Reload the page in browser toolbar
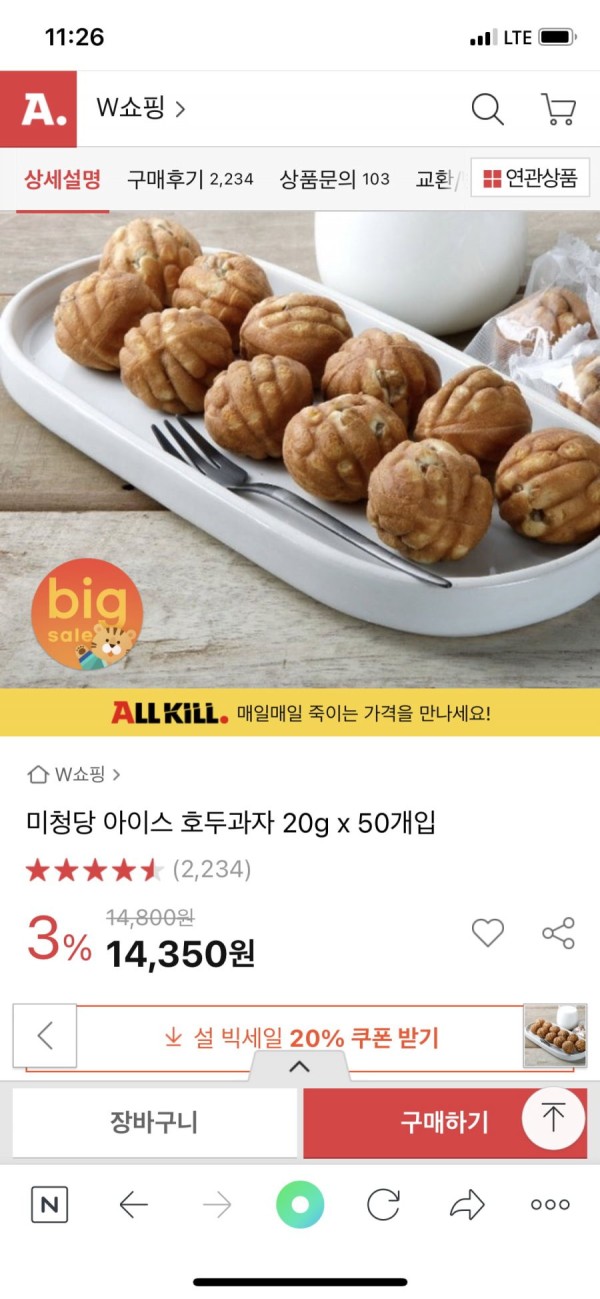 (383, 1205)
